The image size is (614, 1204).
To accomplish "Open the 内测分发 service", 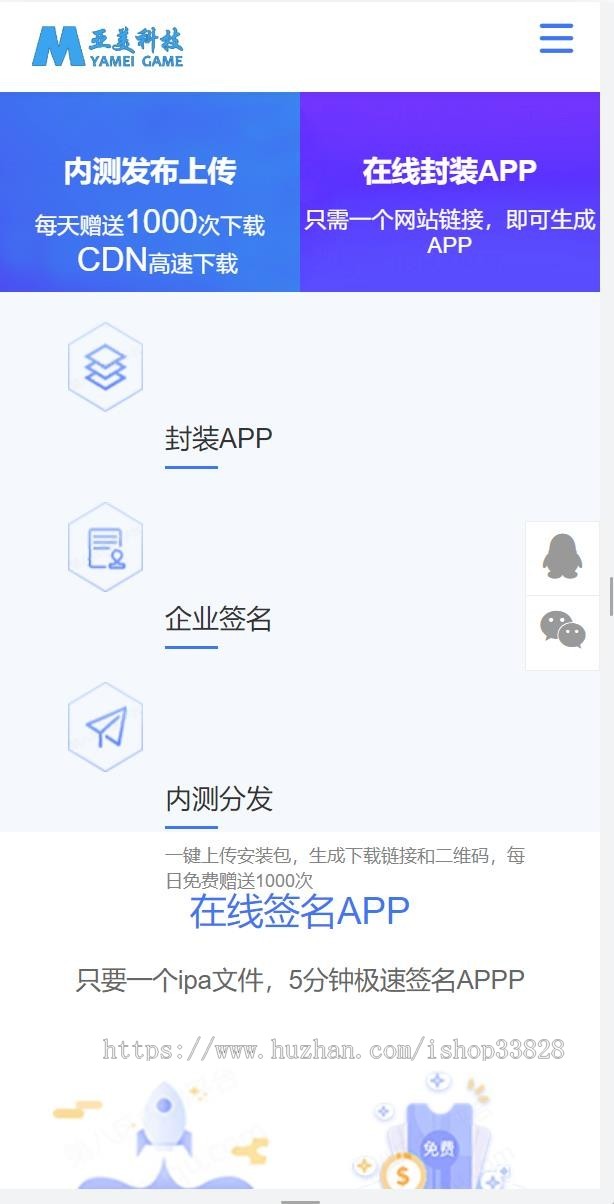I will 218,799.
